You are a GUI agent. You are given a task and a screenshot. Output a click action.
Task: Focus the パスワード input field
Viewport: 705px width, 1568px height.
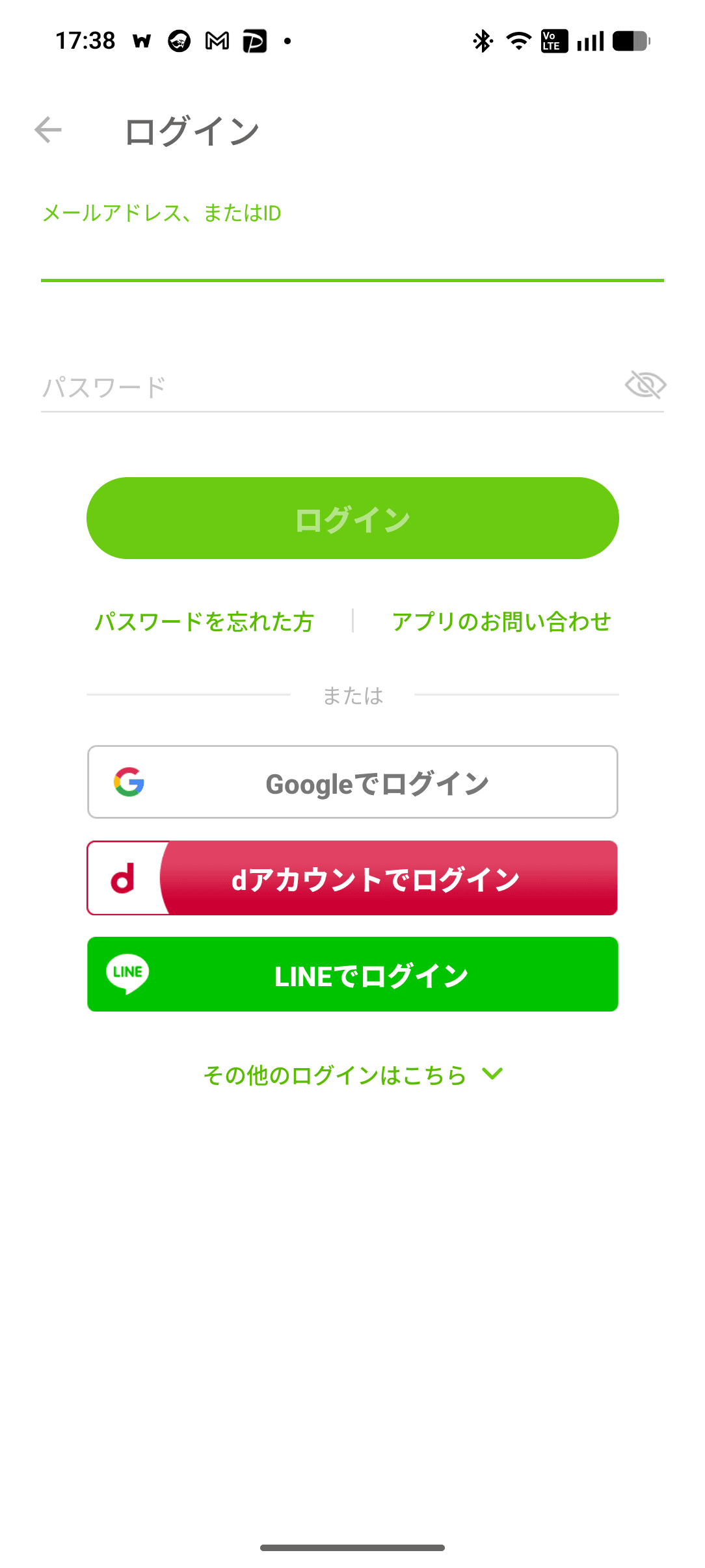click(293, 385)
